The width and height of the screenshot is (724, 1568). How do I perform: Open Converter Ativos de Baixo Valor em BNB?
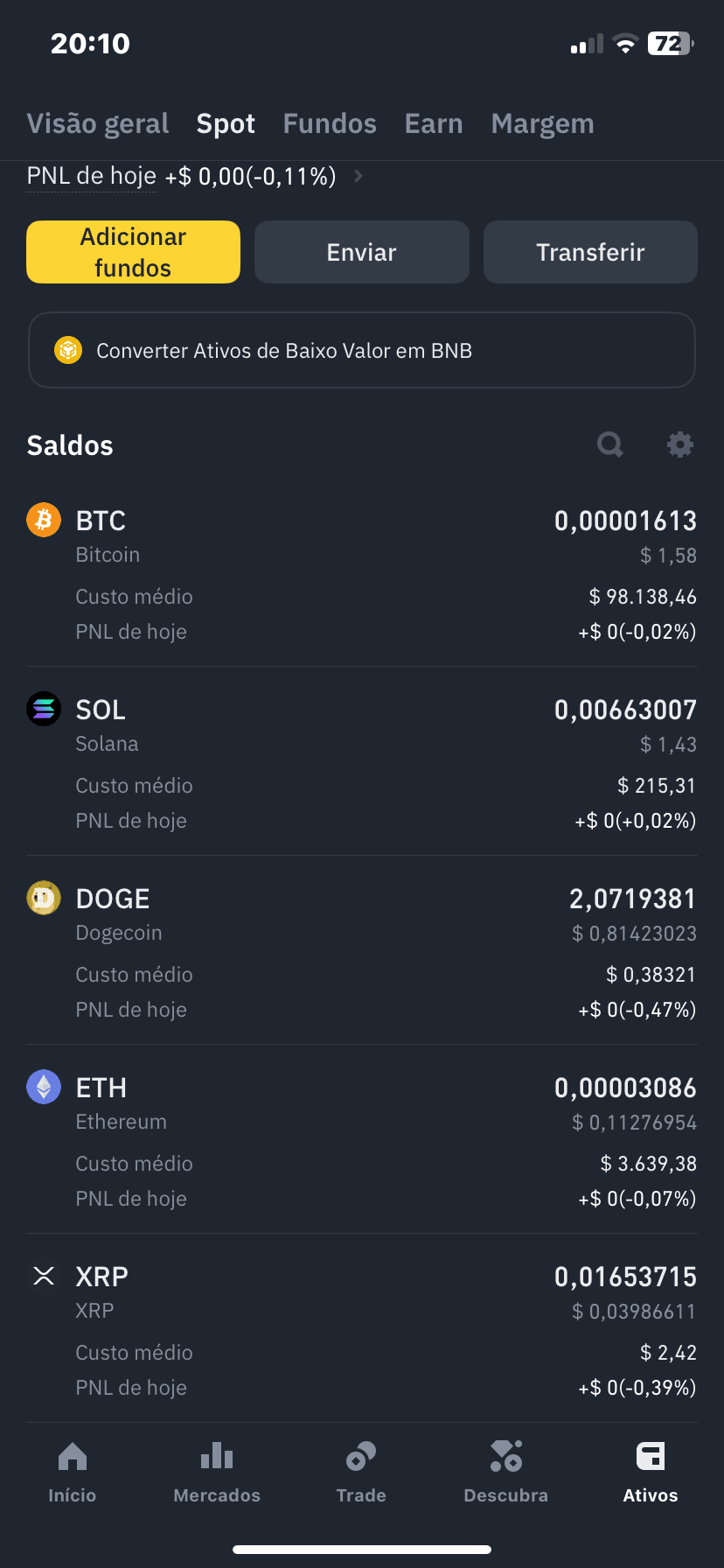coord(362,350)
